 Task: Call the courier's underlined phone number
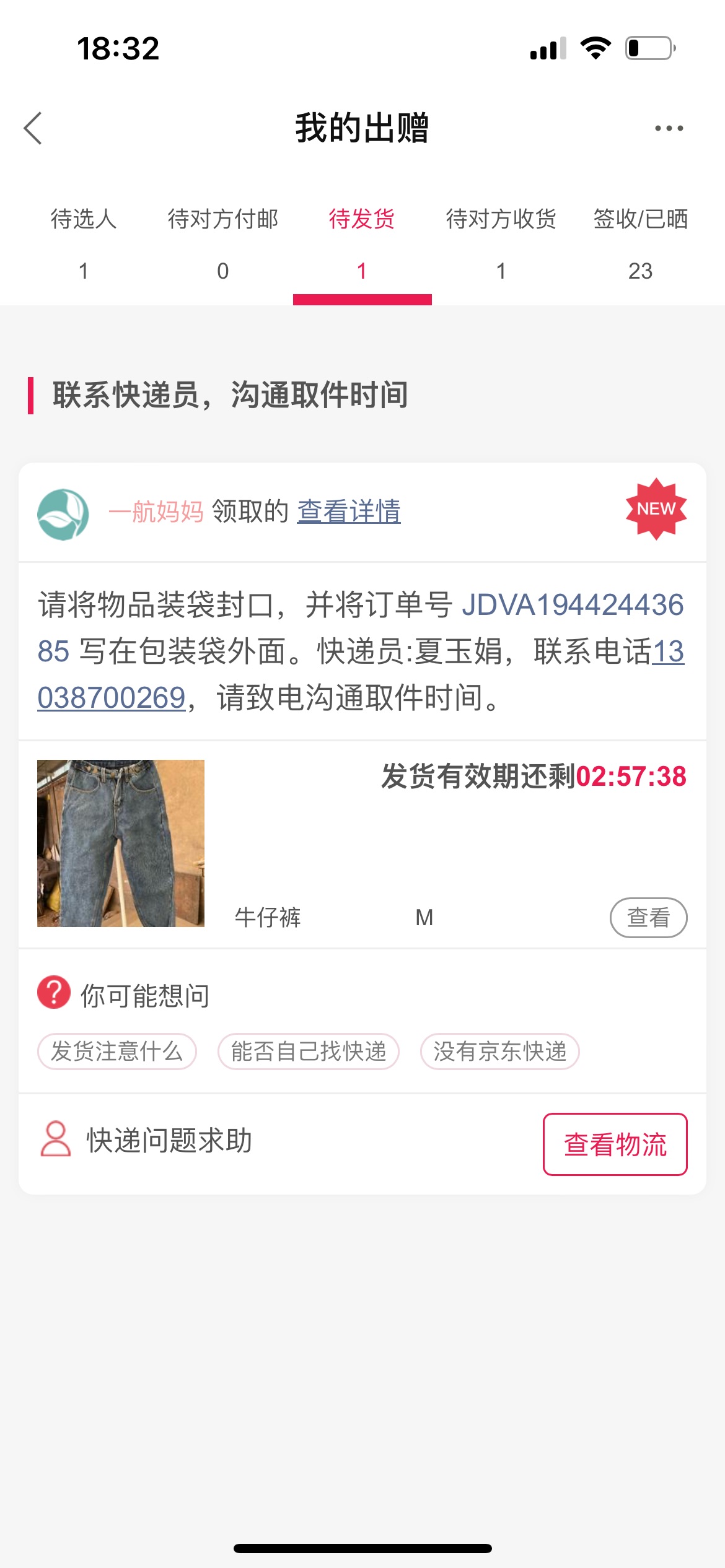112,697
